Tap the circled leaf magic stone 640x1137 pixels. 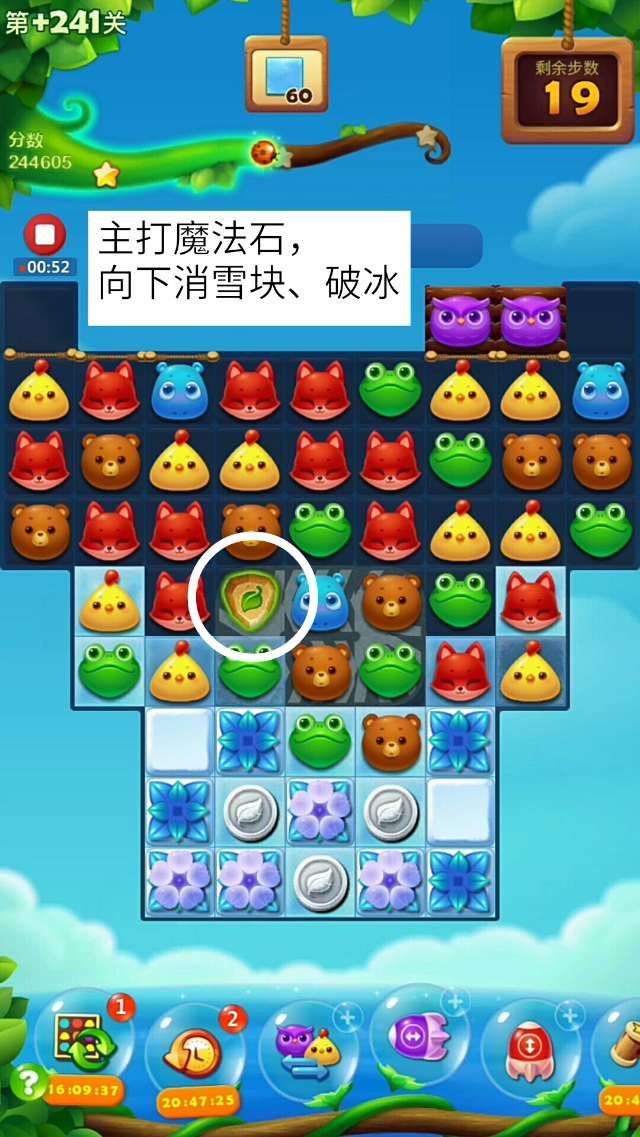[248, 602]
